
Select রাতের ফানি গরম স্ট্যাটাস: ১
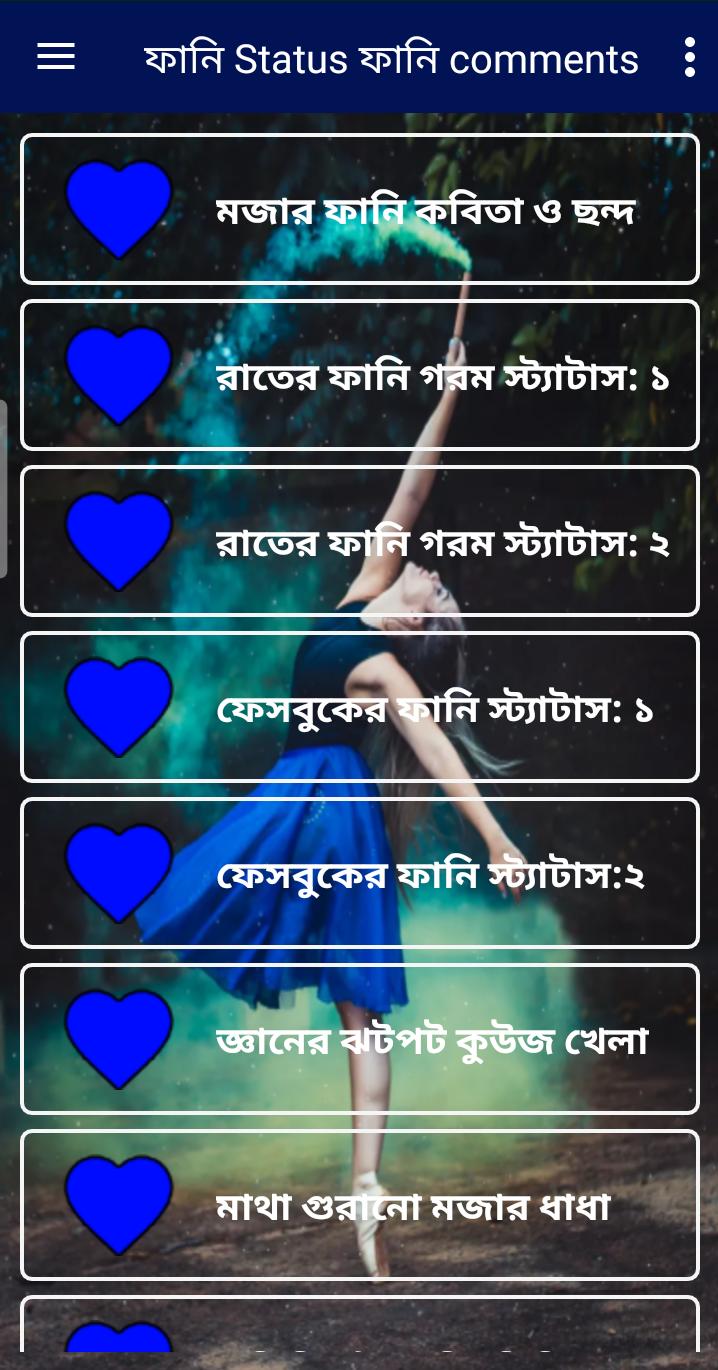(x=360, y=376)
